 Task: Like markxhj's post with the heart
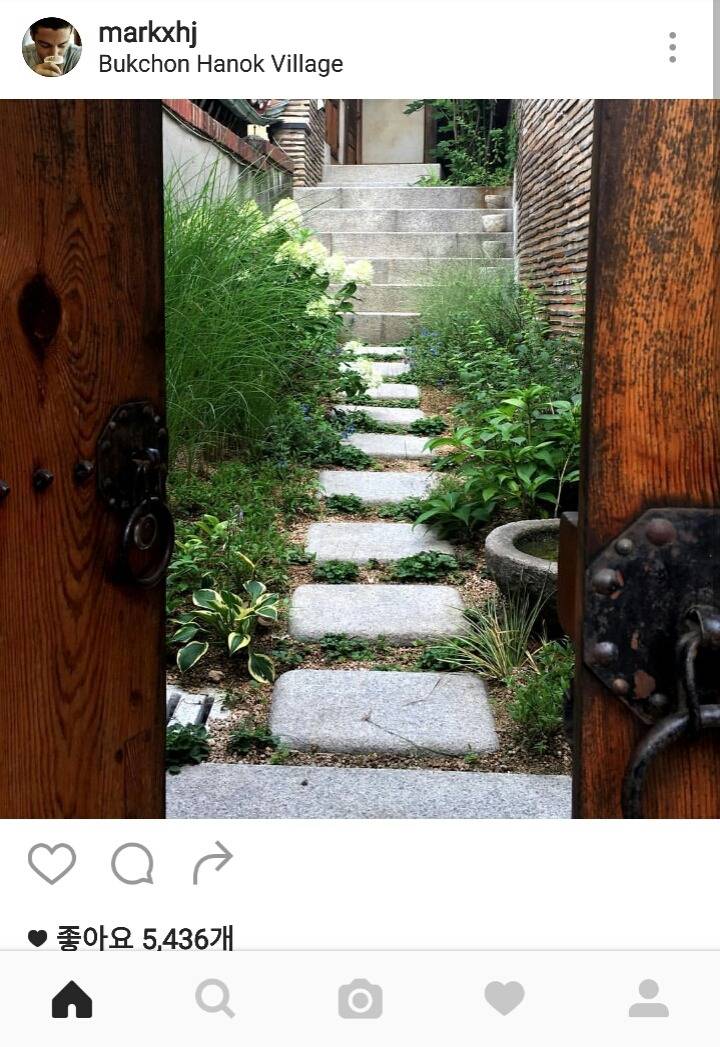52,863
